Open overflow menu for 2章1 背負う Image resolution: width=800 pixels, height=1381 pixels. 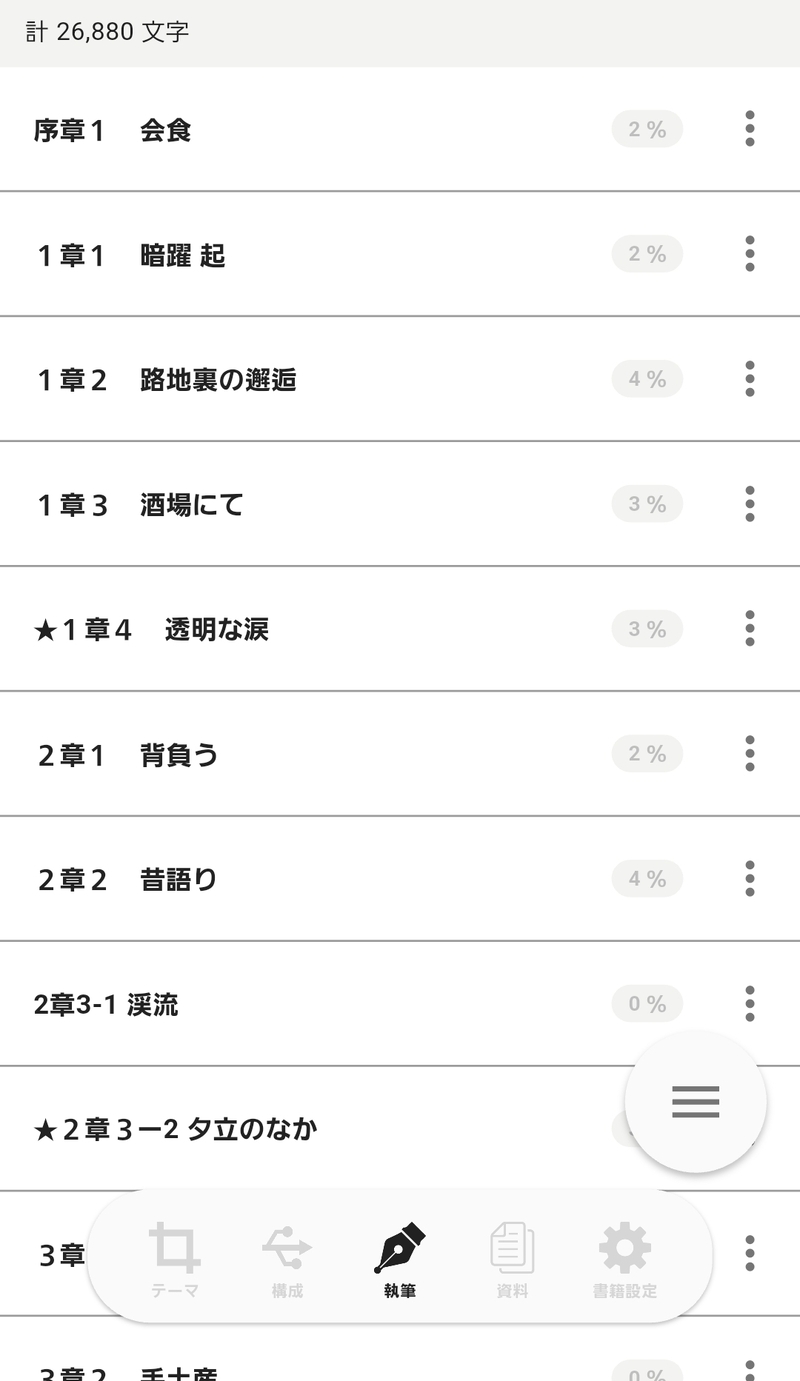(x=750, y=754)
